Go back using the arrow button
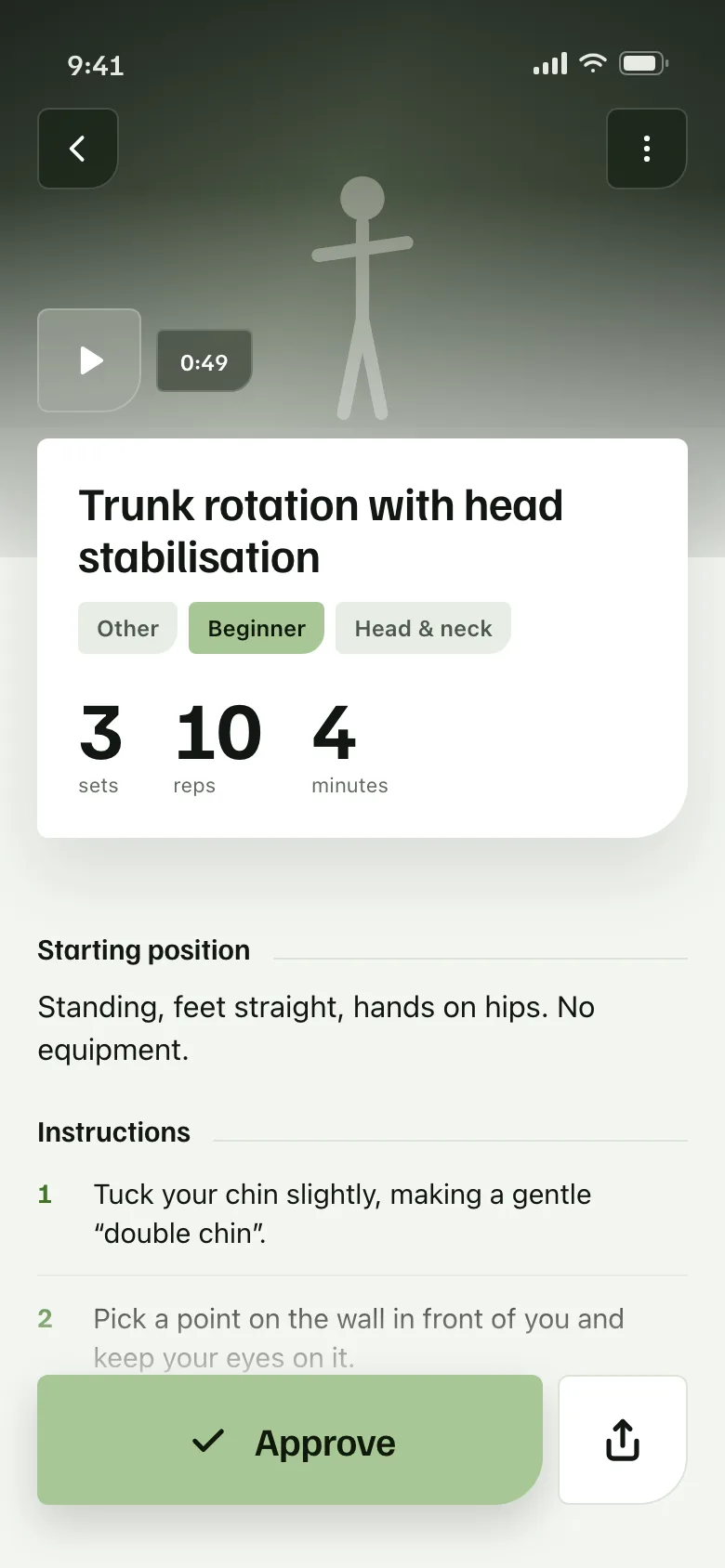 (x=78, y=149)
